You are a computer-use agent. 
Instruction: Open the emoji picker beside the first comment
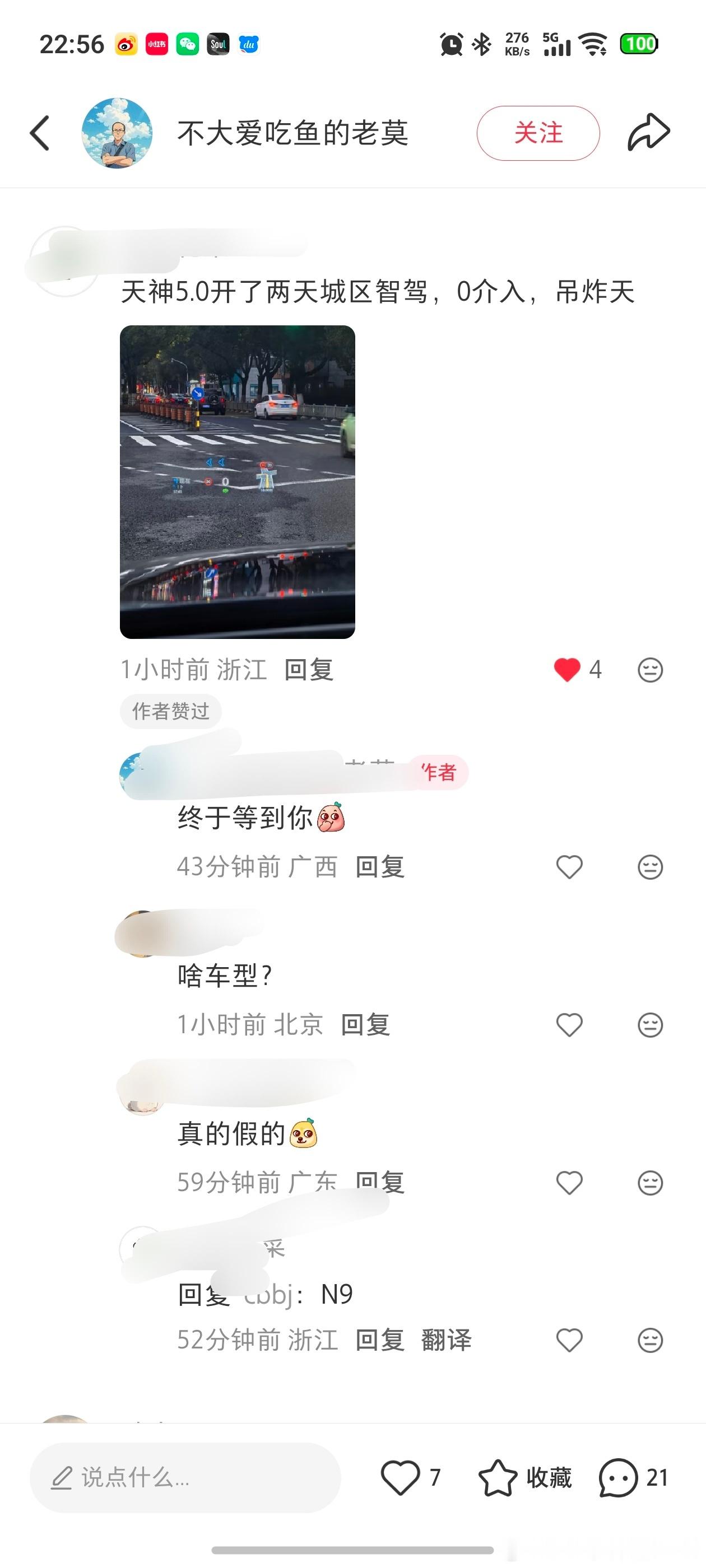tap(650, 670)
